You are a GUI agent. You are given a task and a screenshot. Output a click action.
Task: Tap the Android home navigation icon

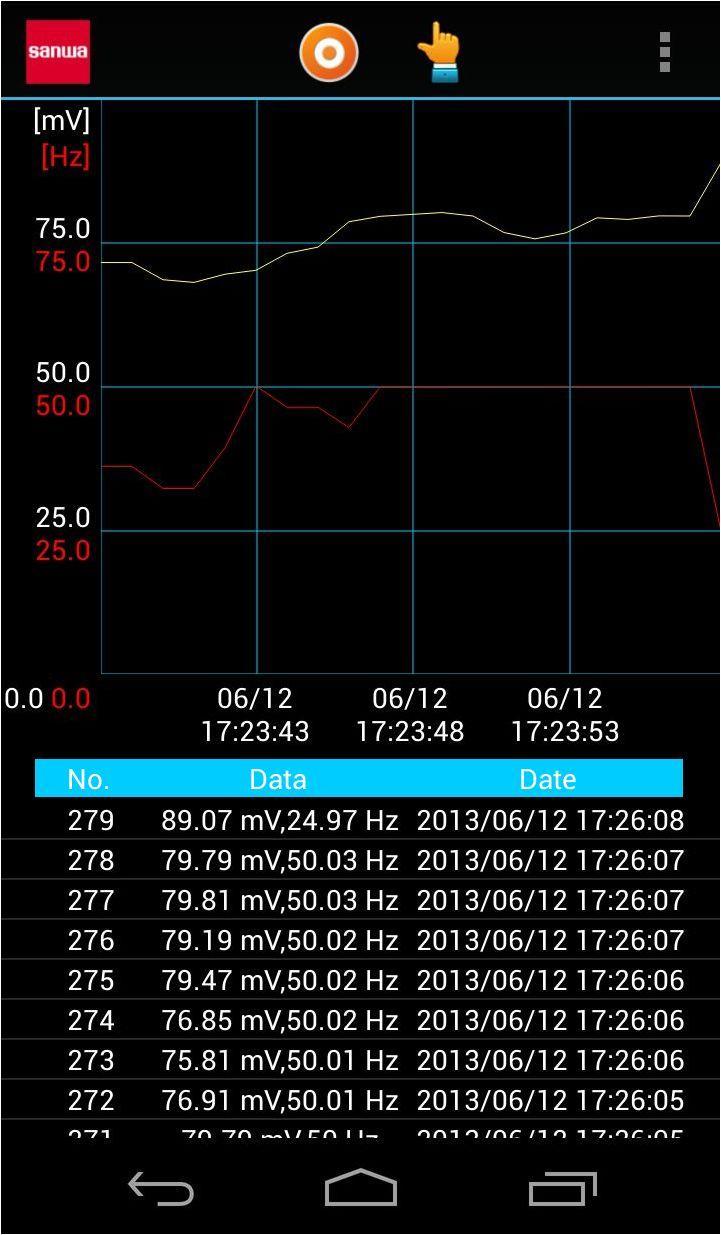pos(360,1189)
